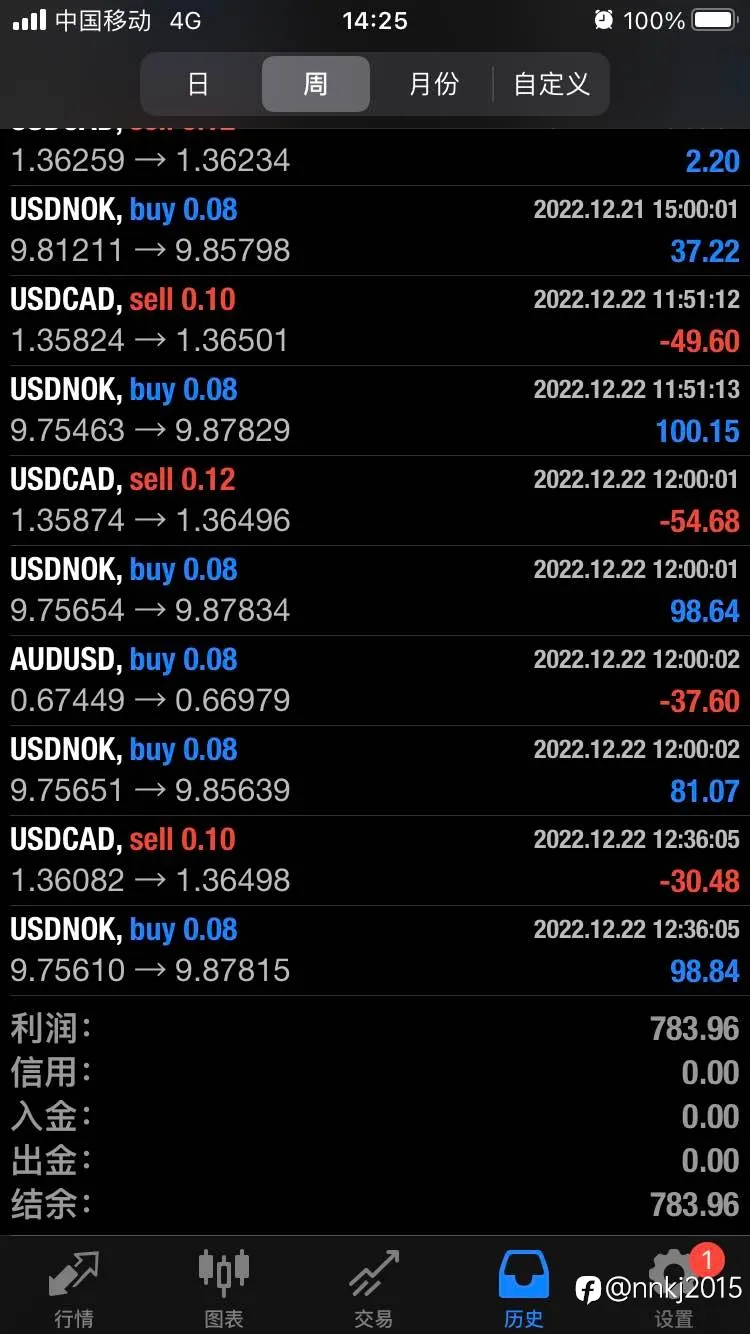
Task: View the AUDUSD buy 0.08 trade
Action: tap(375, 681)
